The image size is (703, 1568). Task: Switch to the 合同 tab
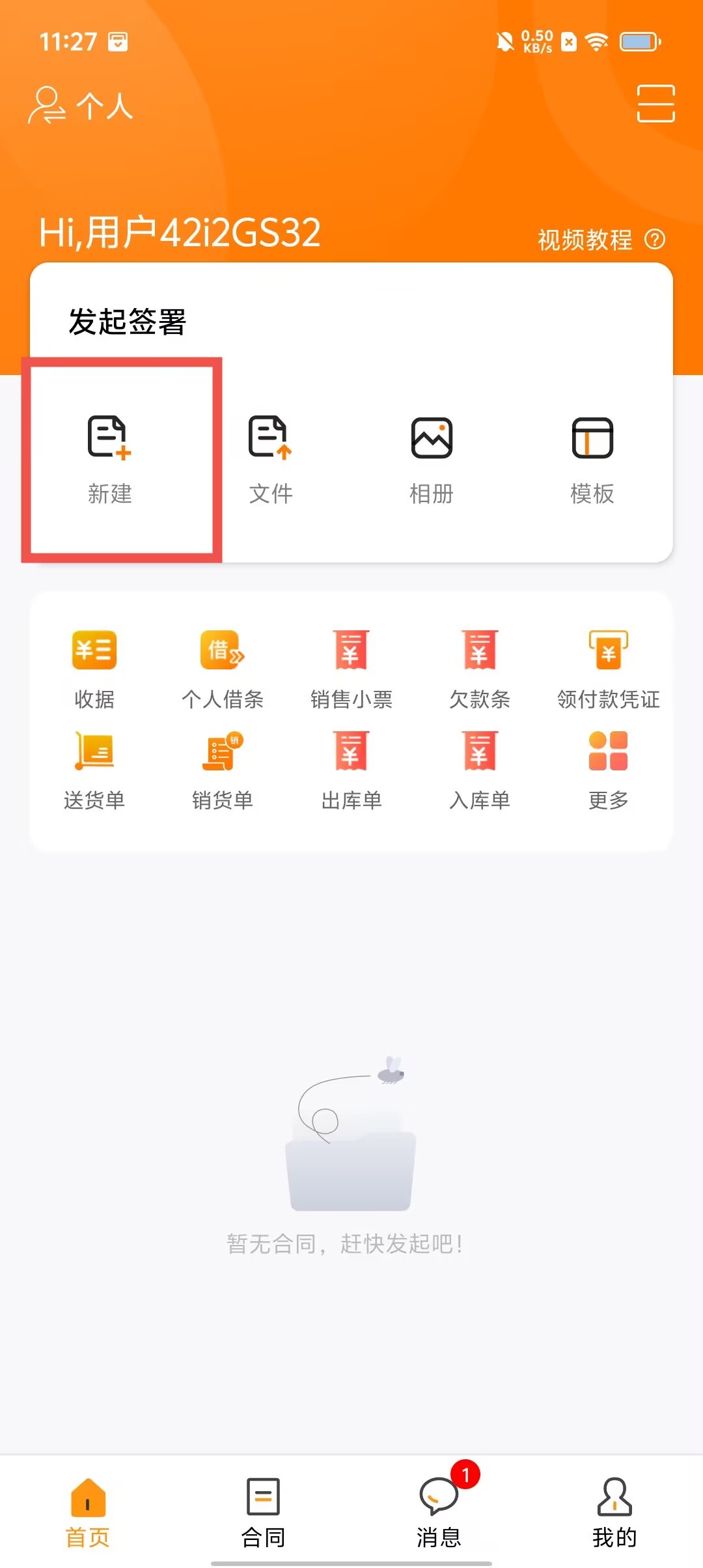264,1512
